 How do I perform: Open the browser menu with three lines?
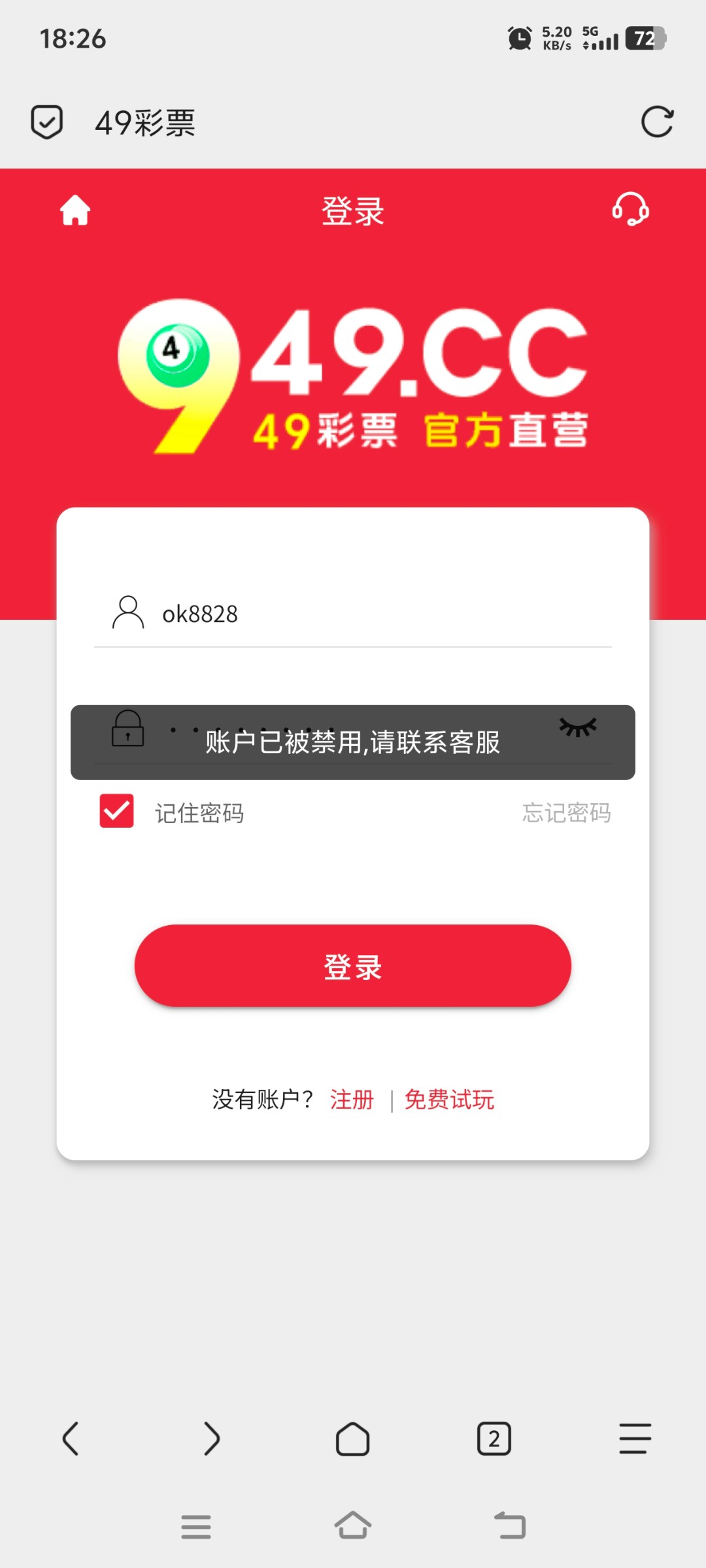pyautogui.click(x=635, y=1439)
